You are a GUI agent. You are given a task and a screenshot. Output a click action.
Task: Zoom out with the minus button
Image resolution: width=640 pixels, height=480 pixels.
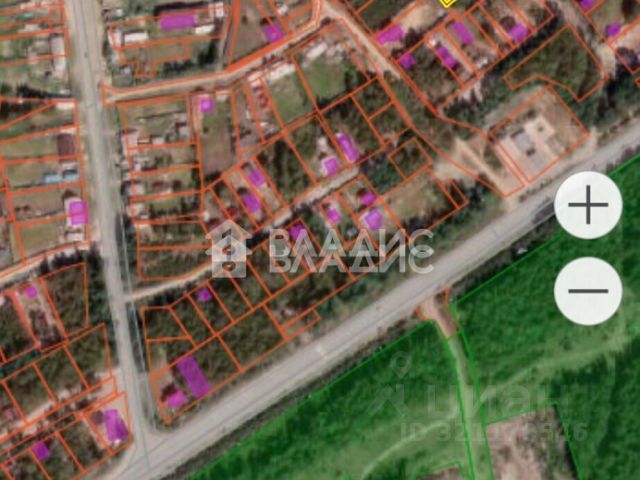pyautogui.click(x=588, y=291)
